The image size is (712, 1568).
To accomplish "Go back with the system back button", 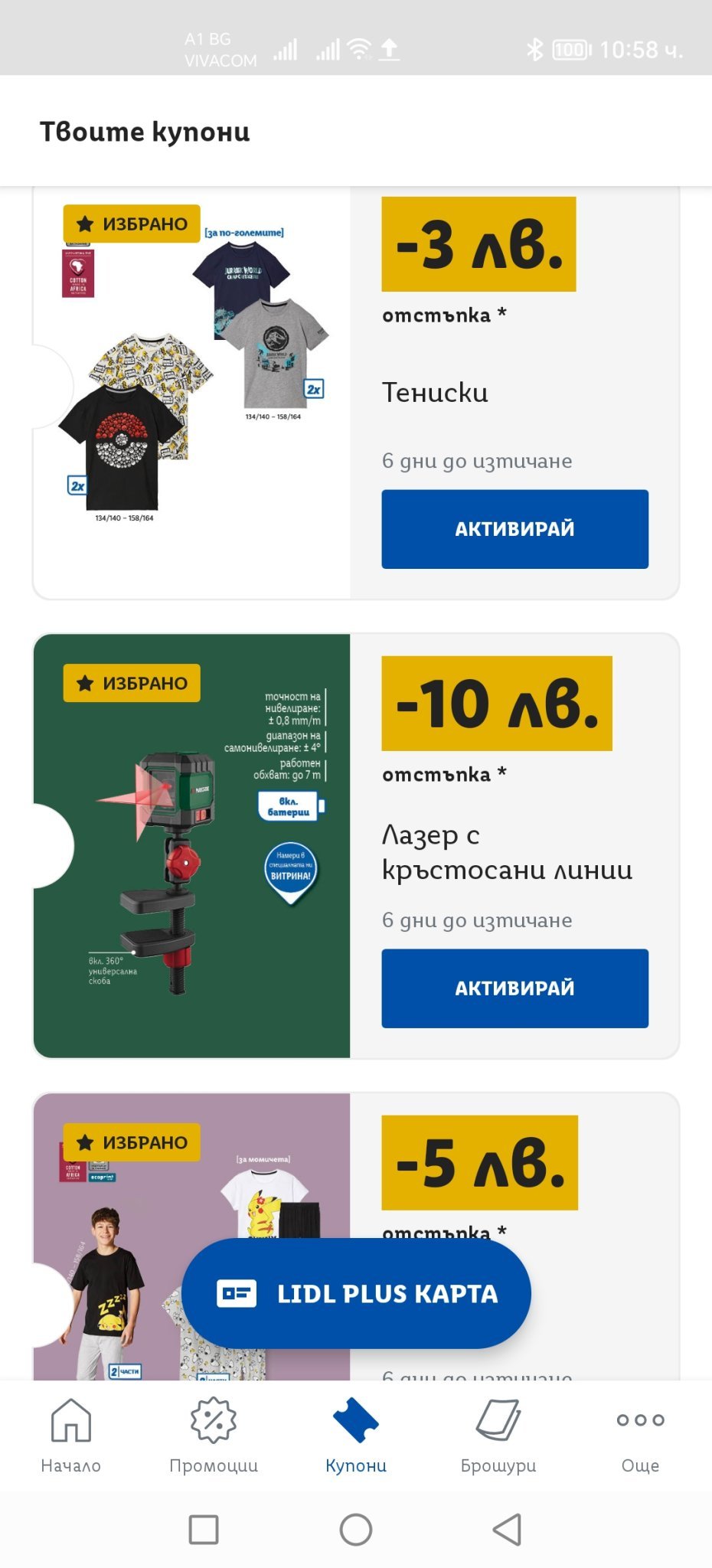I will pos(507,1530).
